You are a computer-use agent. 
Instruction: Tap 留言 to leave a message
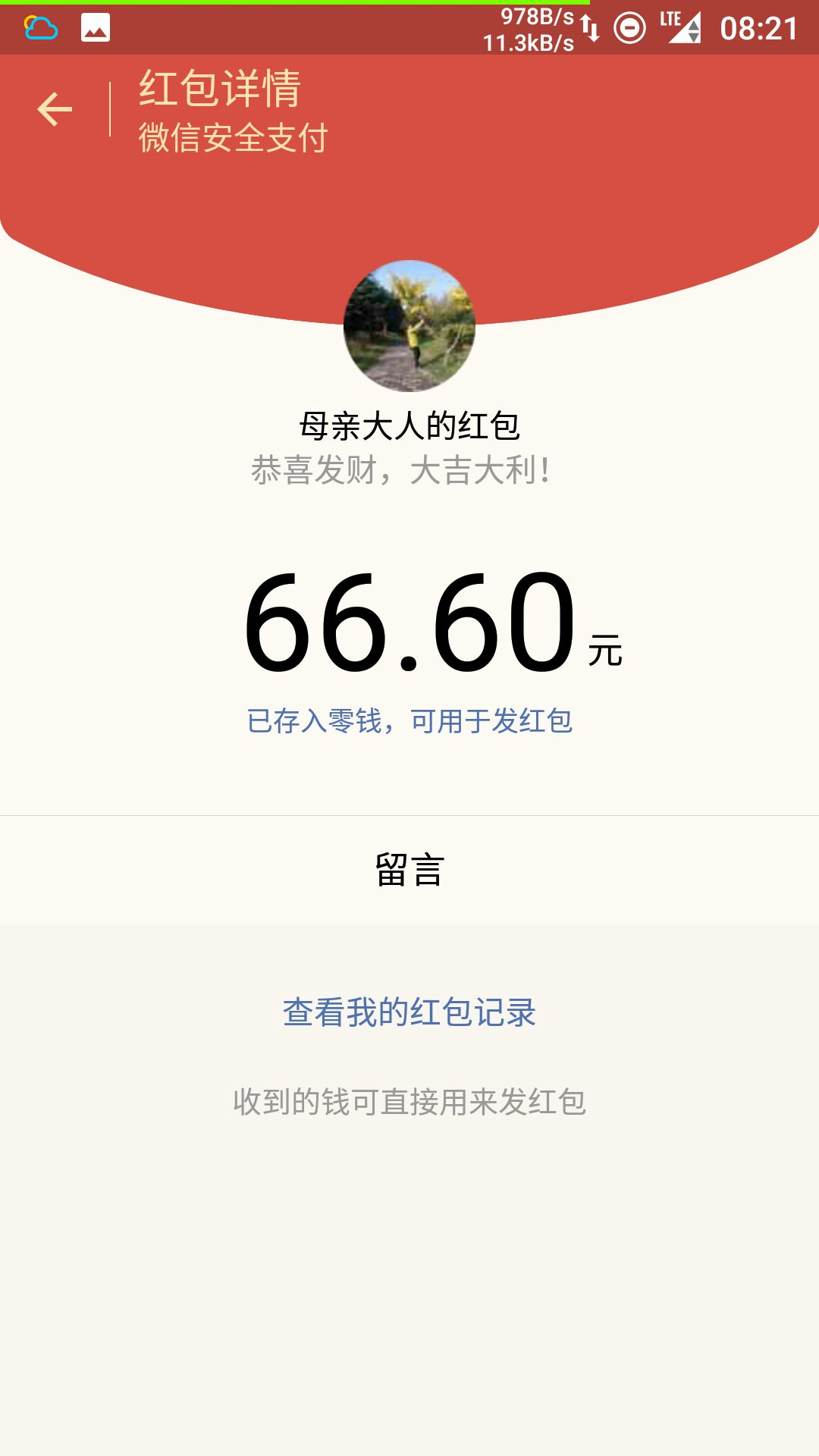[409, 870]
